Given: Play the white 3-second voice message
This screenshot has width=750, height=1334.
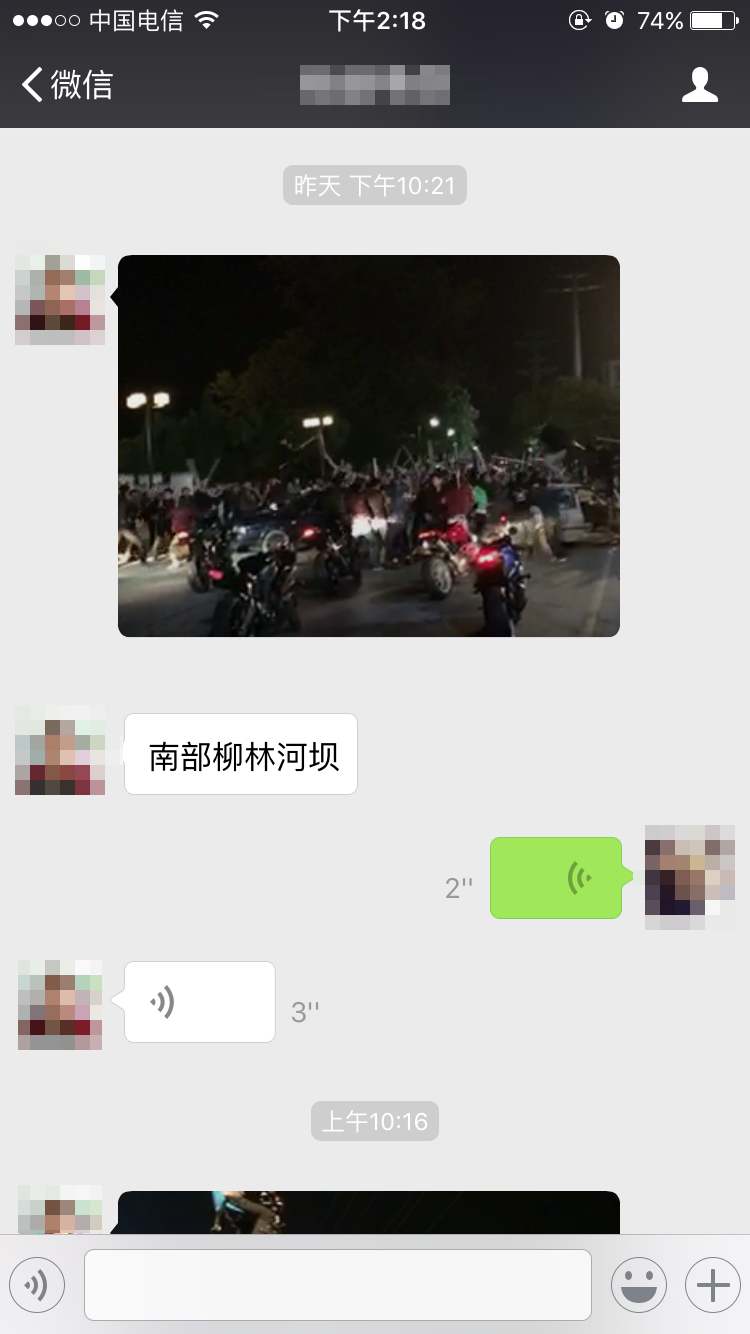Looking at the screenshot, I should click(199, 1002).
